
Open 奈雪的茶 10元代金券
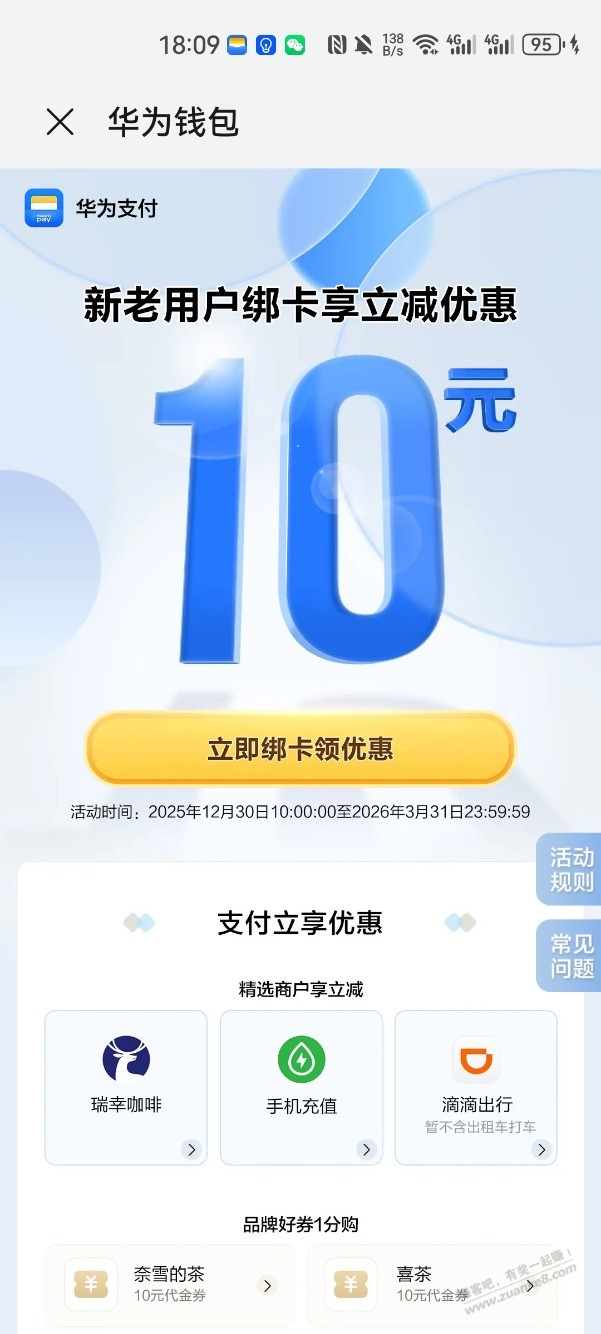[170, 1285]
